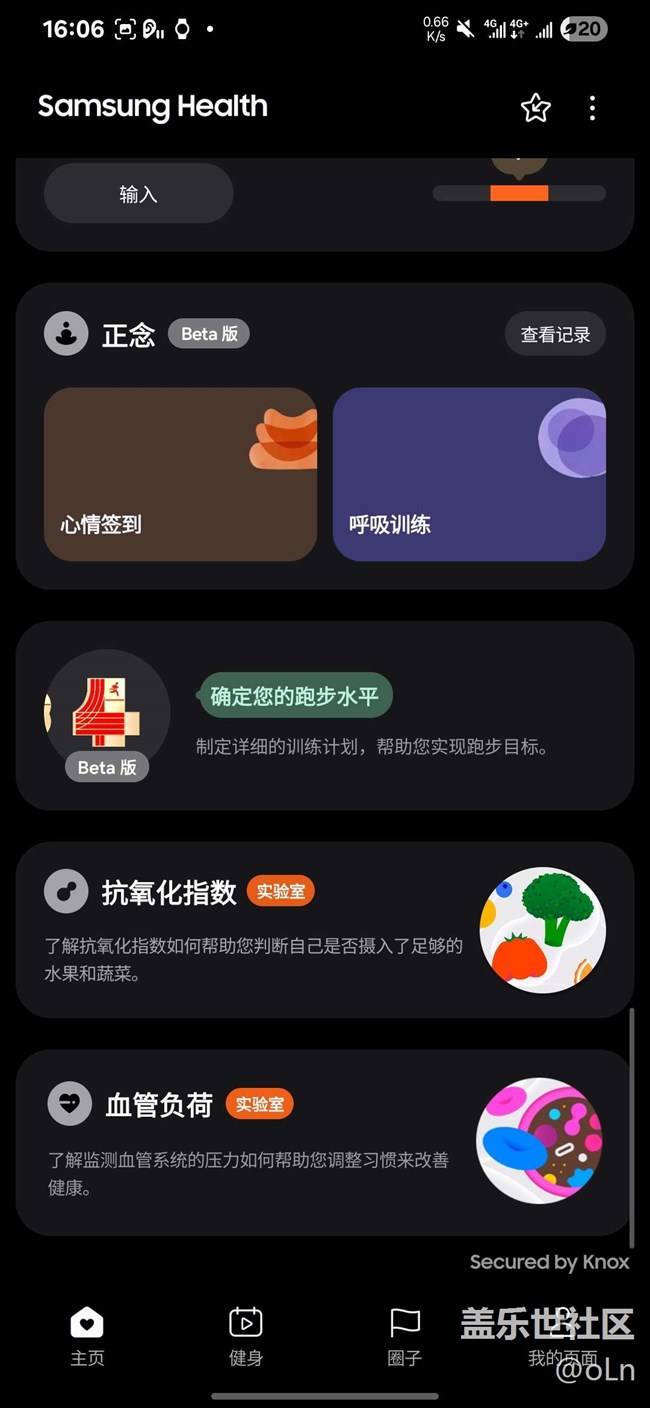Open the 心情签到 card
This screenshot has height=1408, width=650.
click(180, 474)
